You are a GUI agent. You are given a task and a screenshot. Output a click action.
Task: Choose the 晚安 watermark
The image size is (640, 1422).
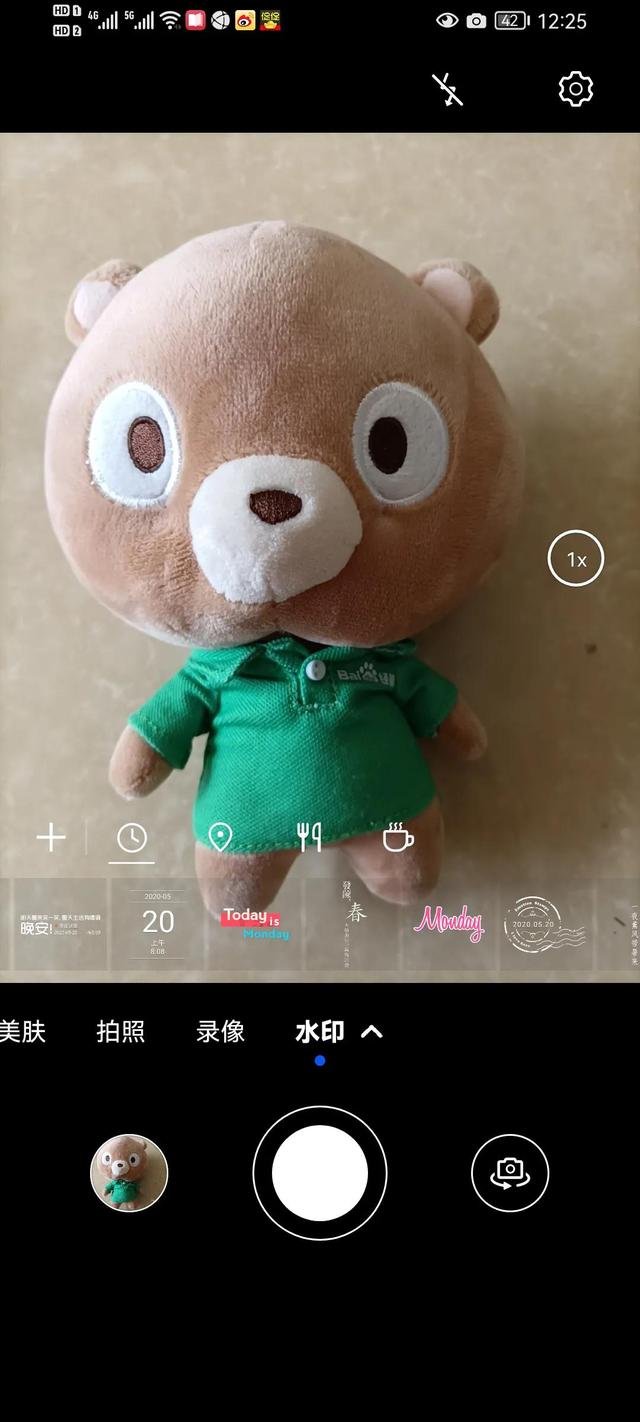pyautogui.click(x=60, y=924)
